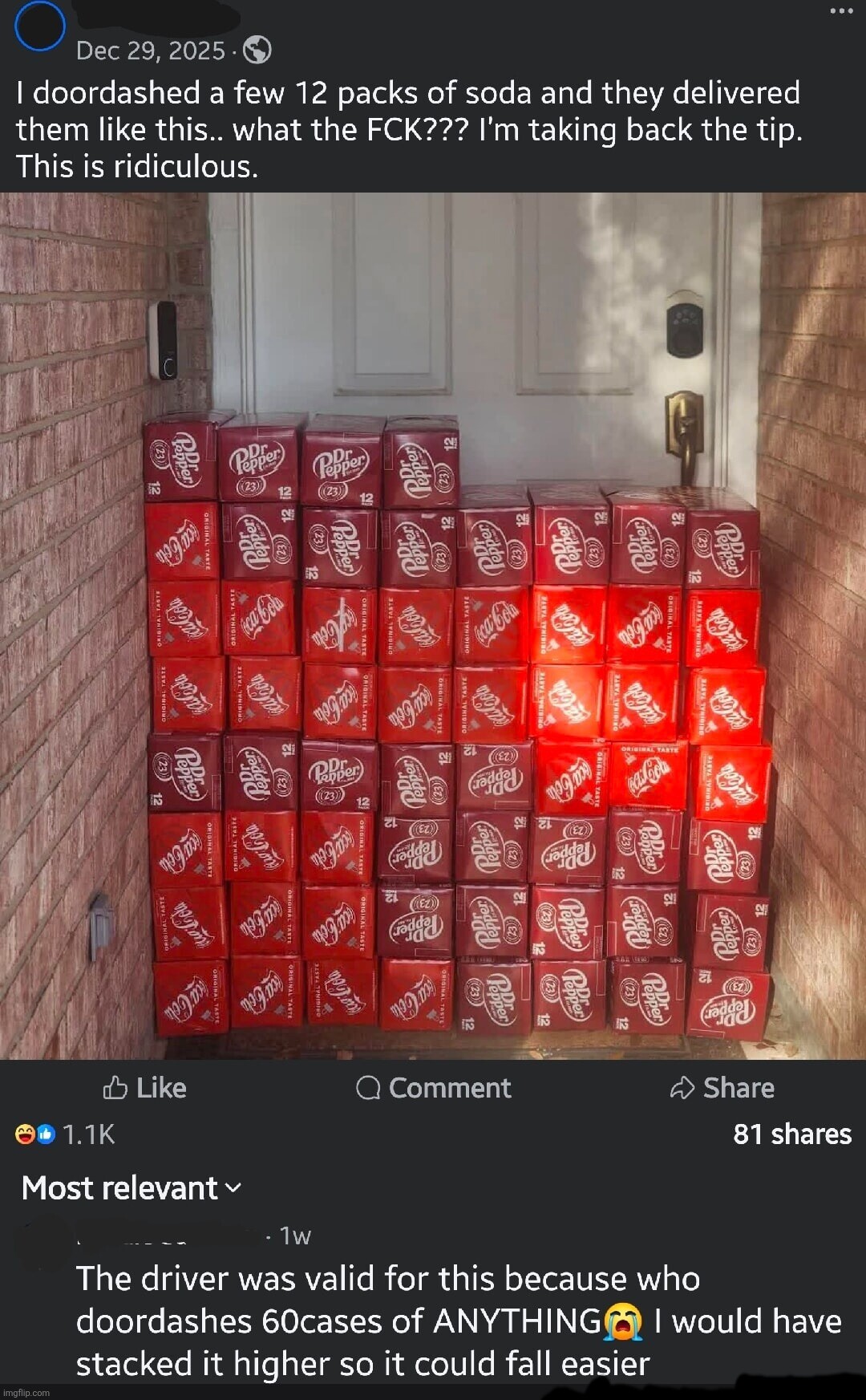The height and width of the screenshot is (1400, 866).
Task: Share the post
Action: point(722,1088)
